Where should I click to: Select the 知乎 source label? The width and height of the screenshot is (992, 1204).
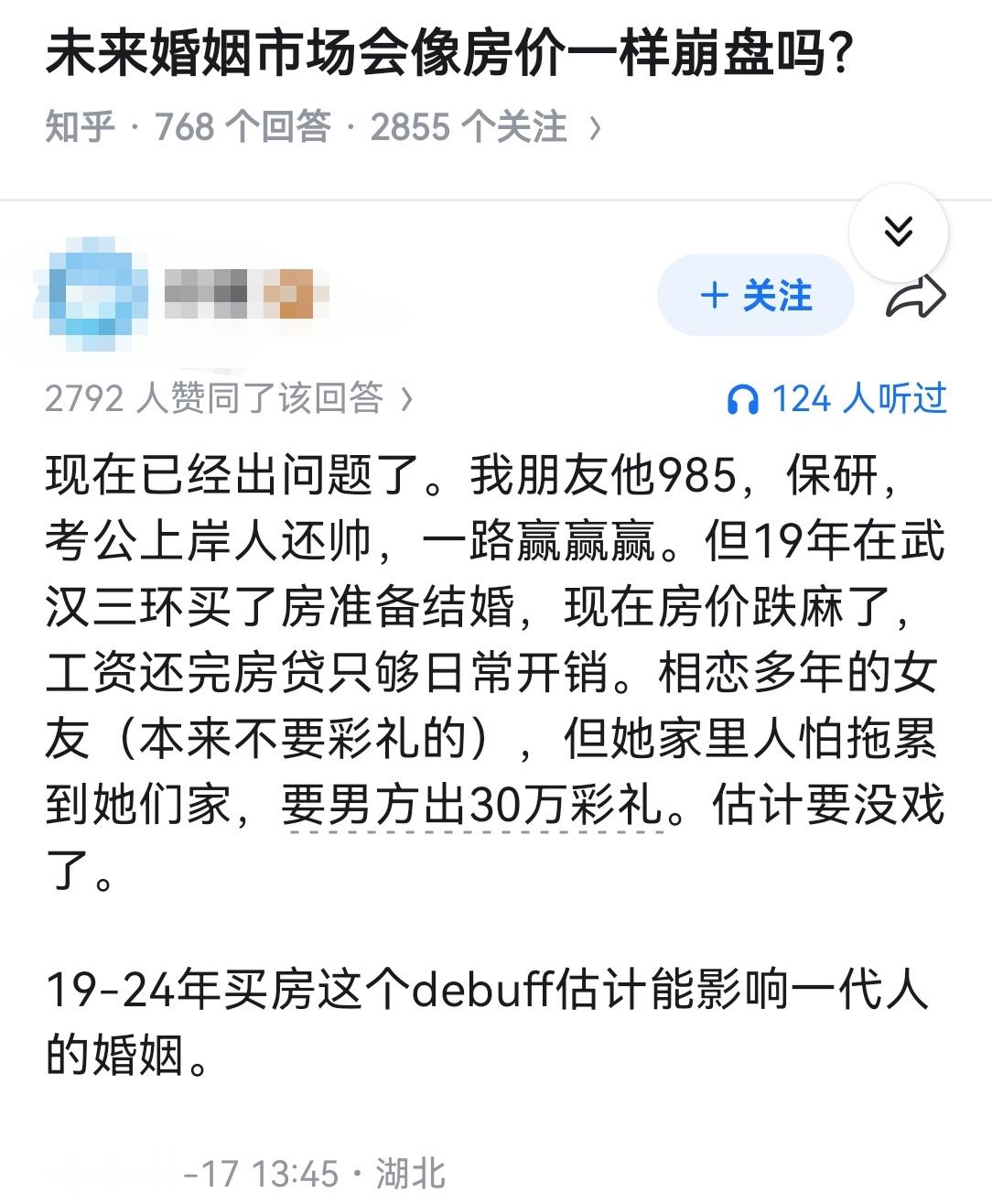[x=73, y=126]
